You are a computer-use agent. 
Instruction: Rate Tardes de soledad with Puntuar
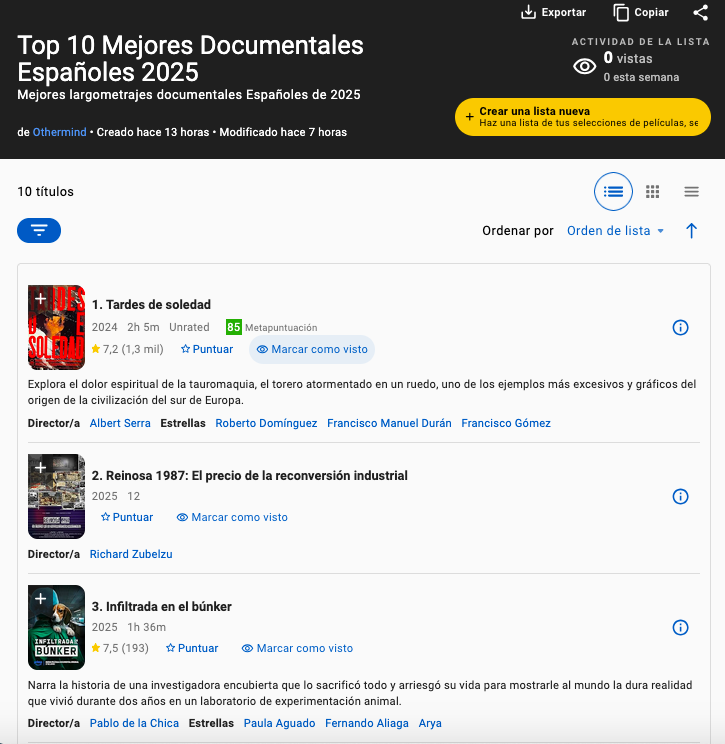coord(207,349)
